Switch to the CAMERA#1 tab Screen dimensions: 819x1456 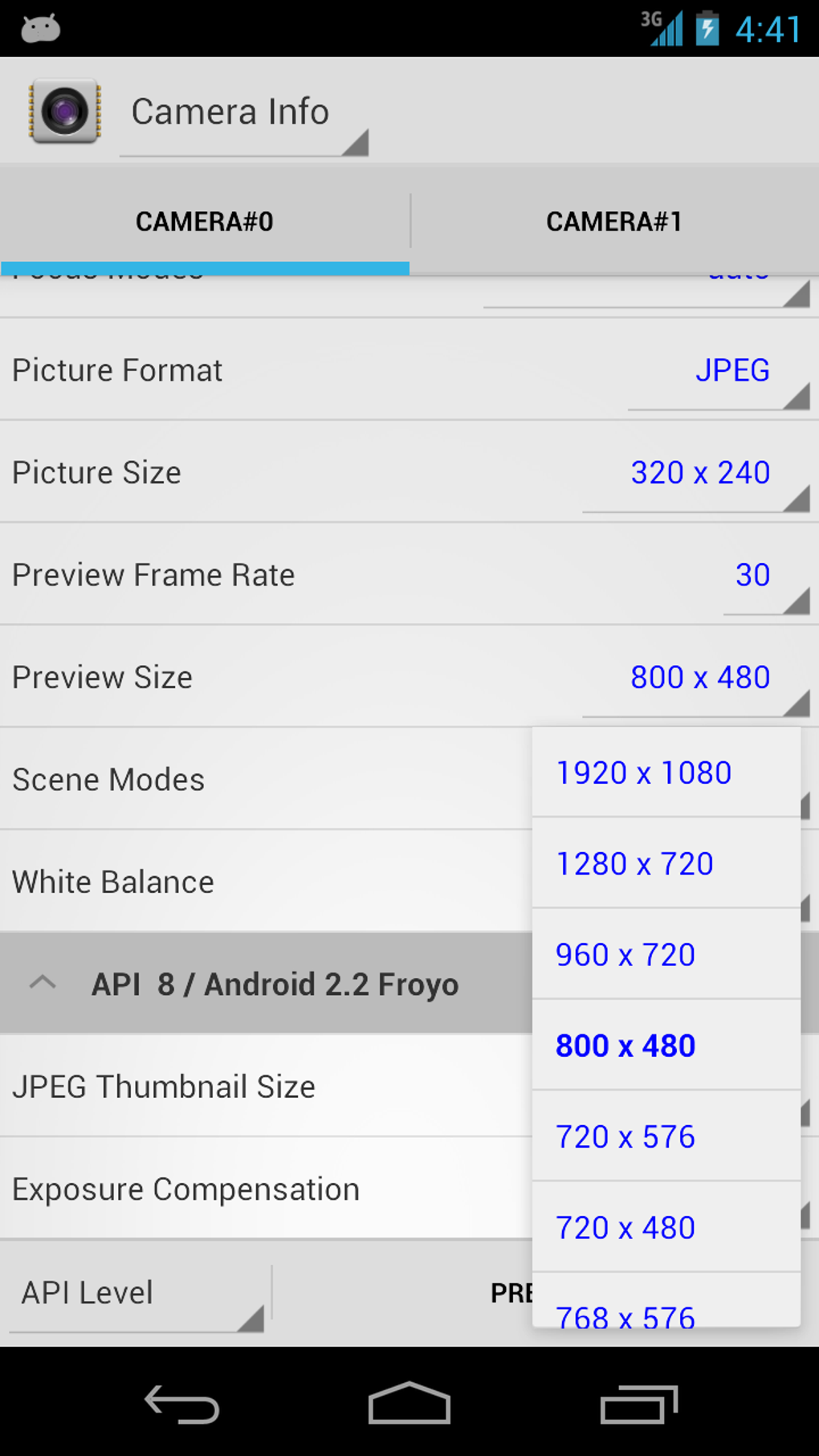click(x=613, y=220)
